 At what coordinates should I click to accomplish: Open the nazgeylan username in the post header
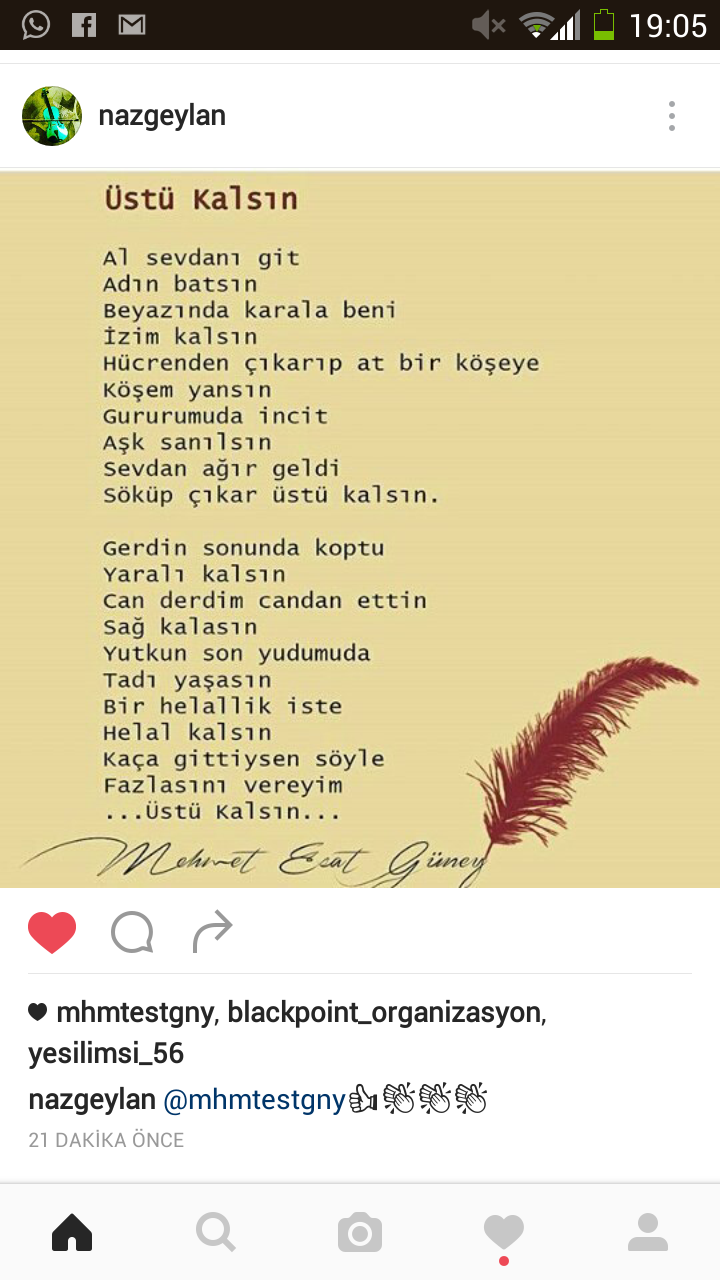tap(162, 116)
